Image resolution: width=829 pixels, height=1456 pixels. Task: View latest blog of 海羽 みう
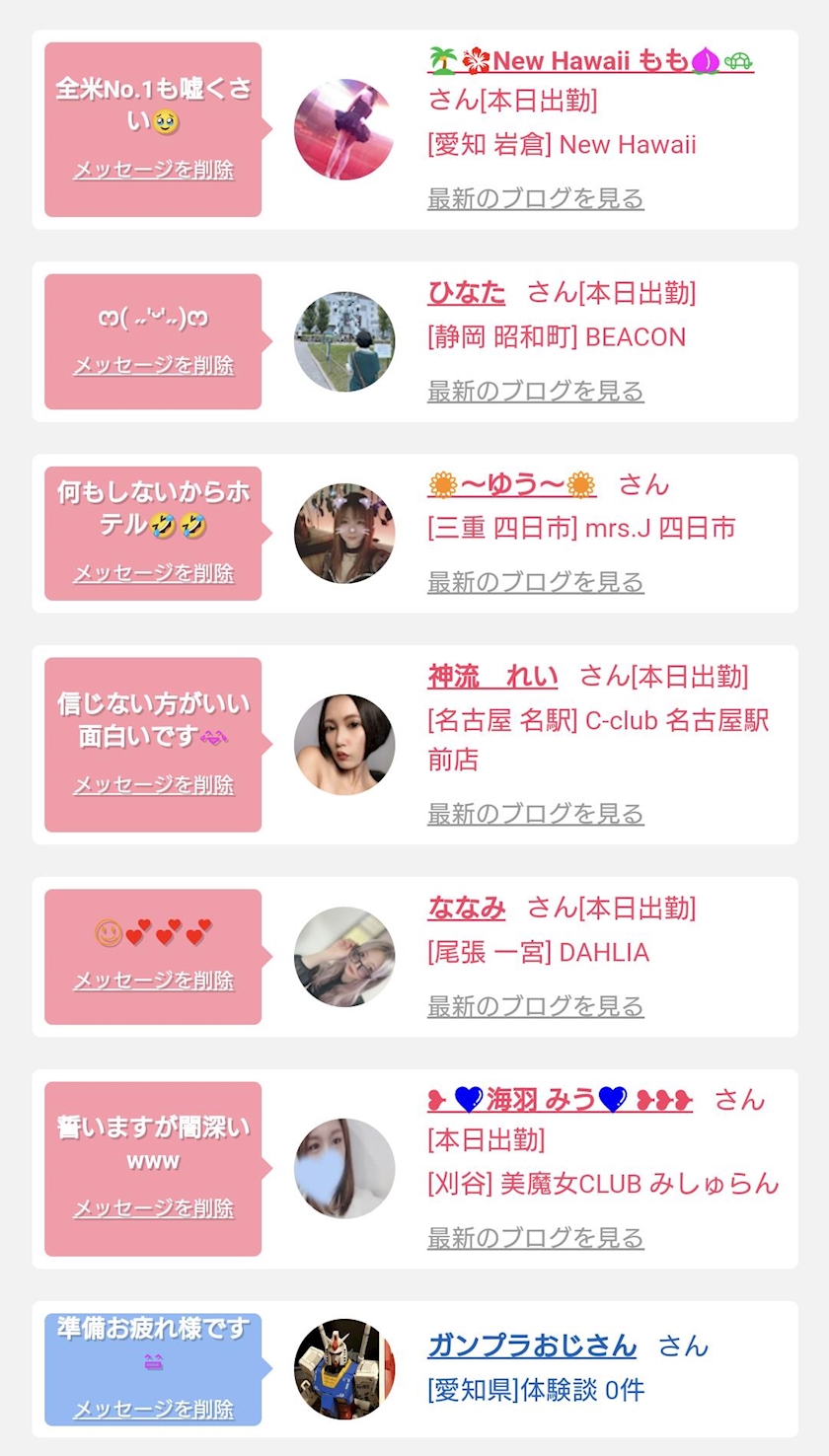(535, 1238)
